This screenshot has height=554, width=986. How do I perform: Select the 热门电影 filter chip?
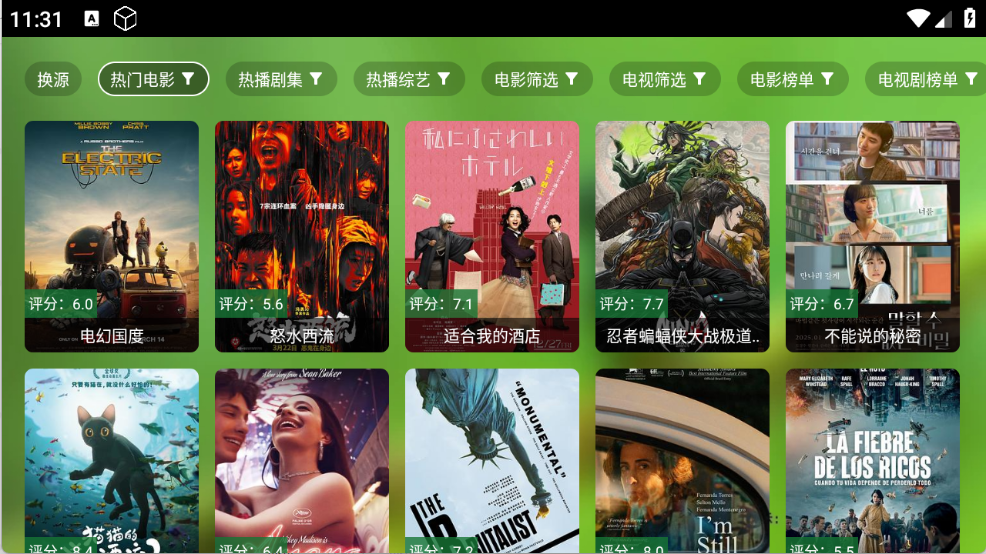pyautogui.click(x=153, y=80)
